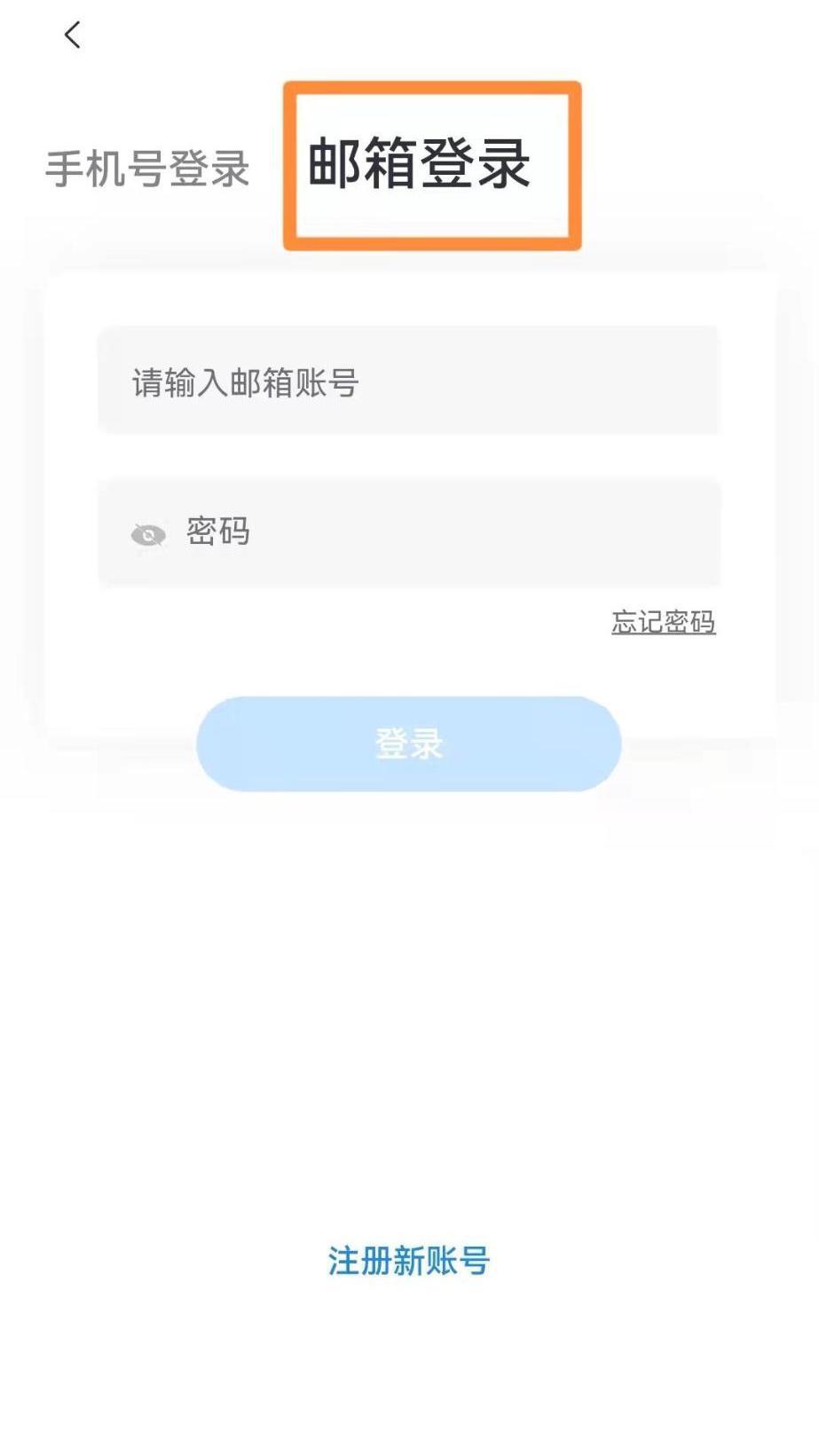Focus the 请输入邮箱账号 field

tap(408, 382)
